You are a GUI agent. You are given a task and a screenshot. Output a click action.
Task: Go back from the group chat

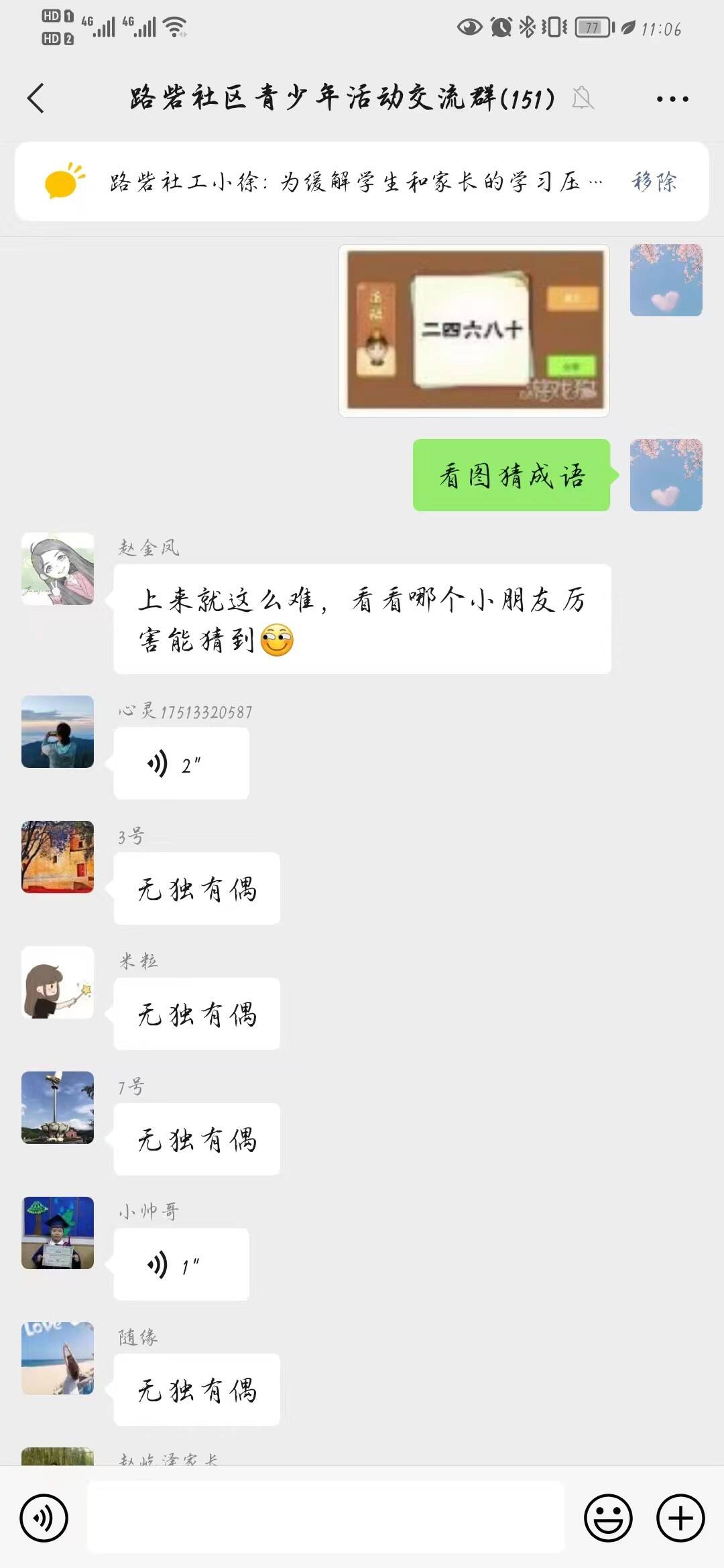pos(36,99)
